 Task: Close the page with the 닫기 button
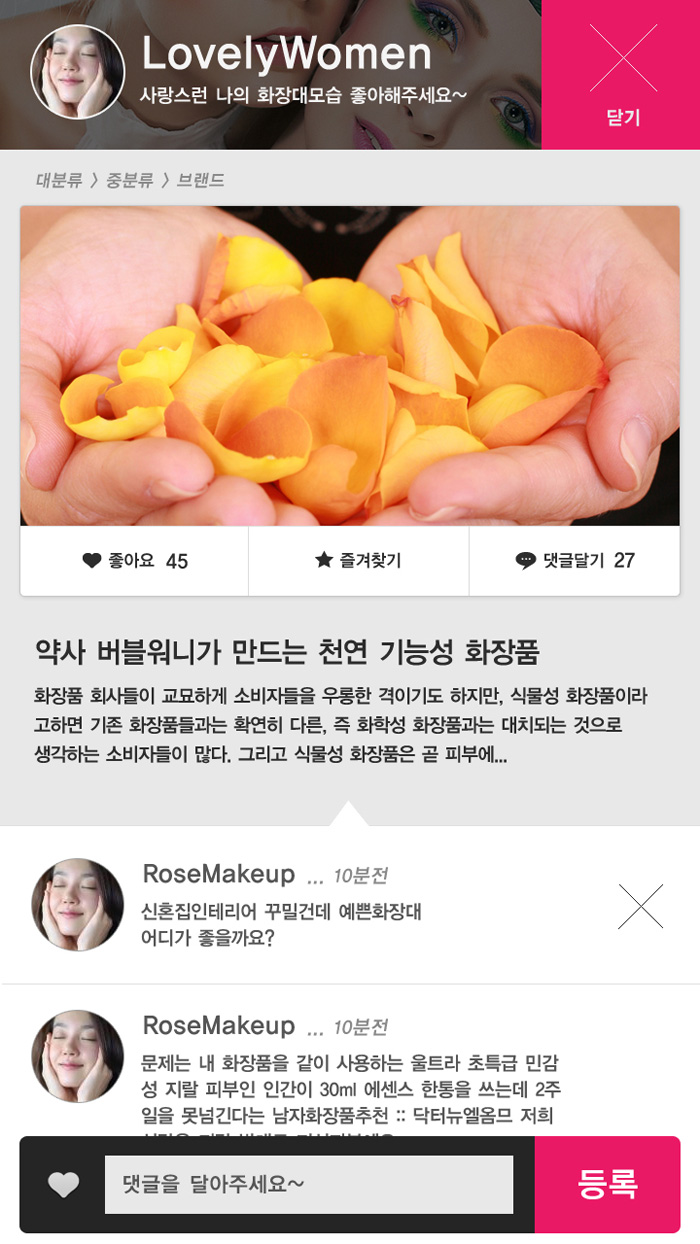[621, 75]
